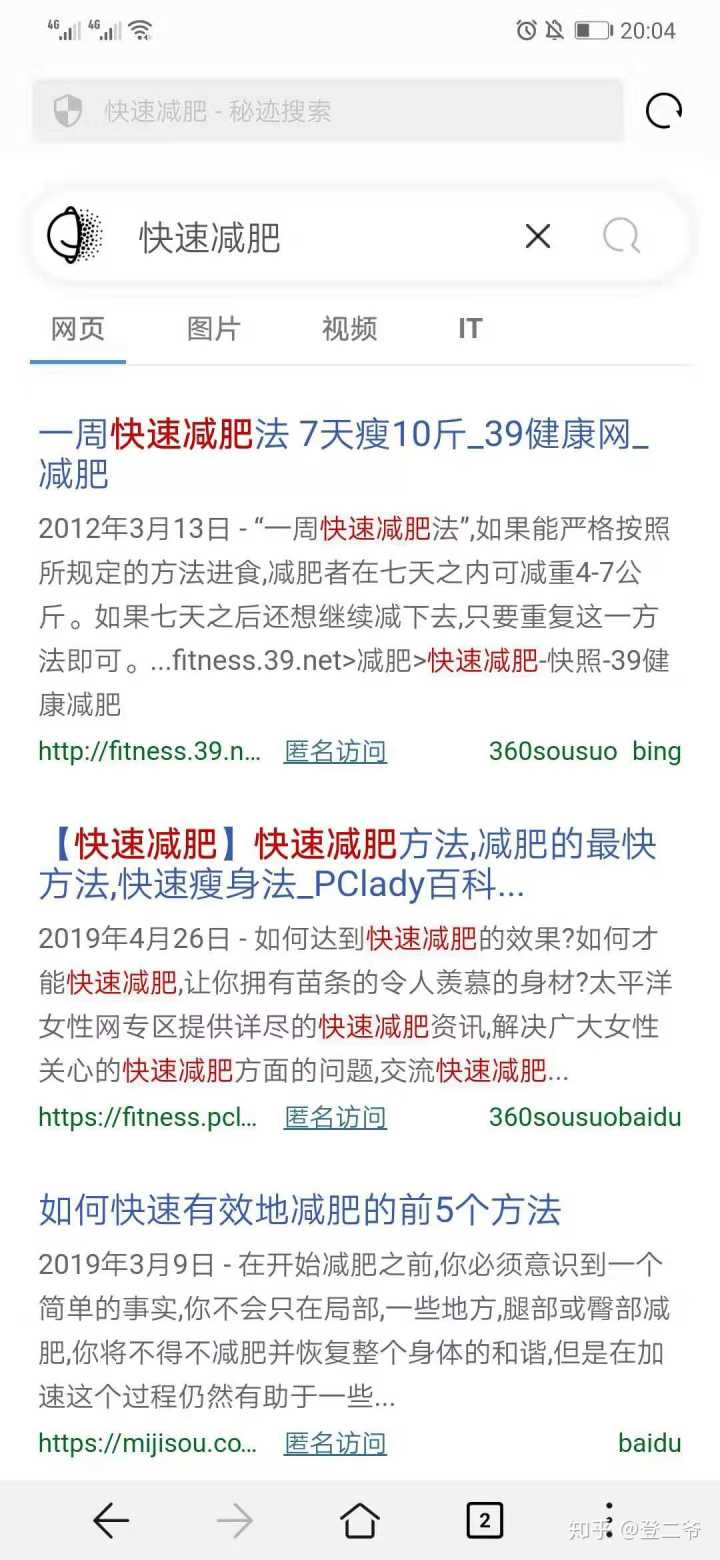Run search with magnifier icon
This screenshot has width=720, height=1560.
tap(621, 237)
